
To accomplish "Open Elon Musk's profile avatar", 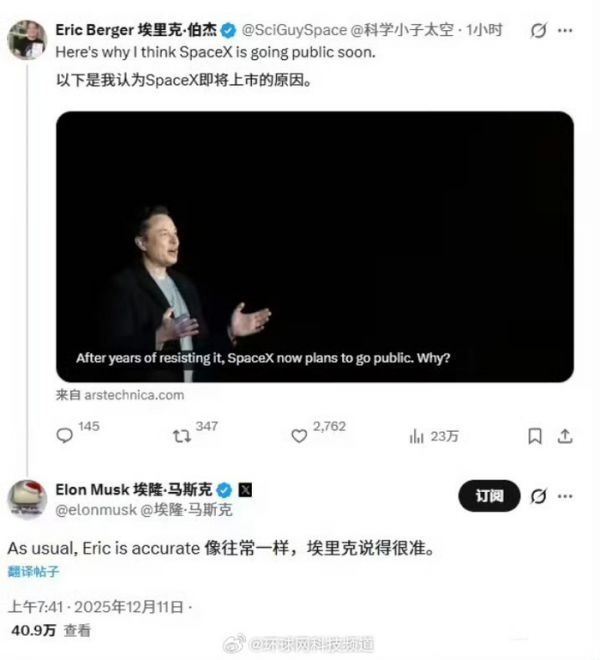I will tap(27, 498).
